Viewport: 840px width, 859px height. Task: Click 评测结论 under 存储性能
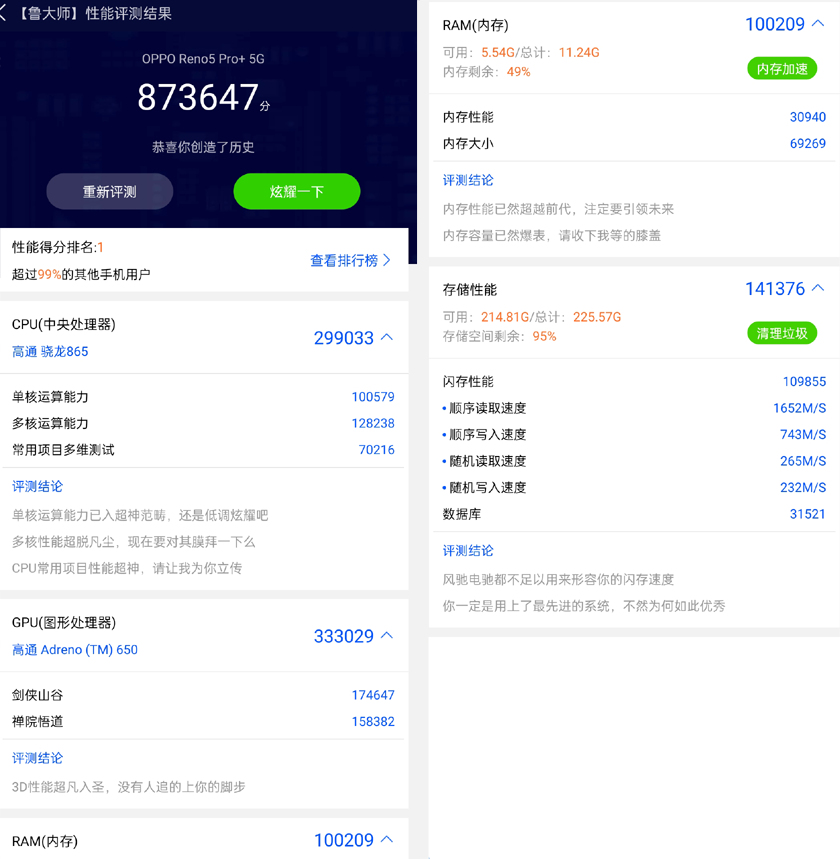click(x=467, y=550)
